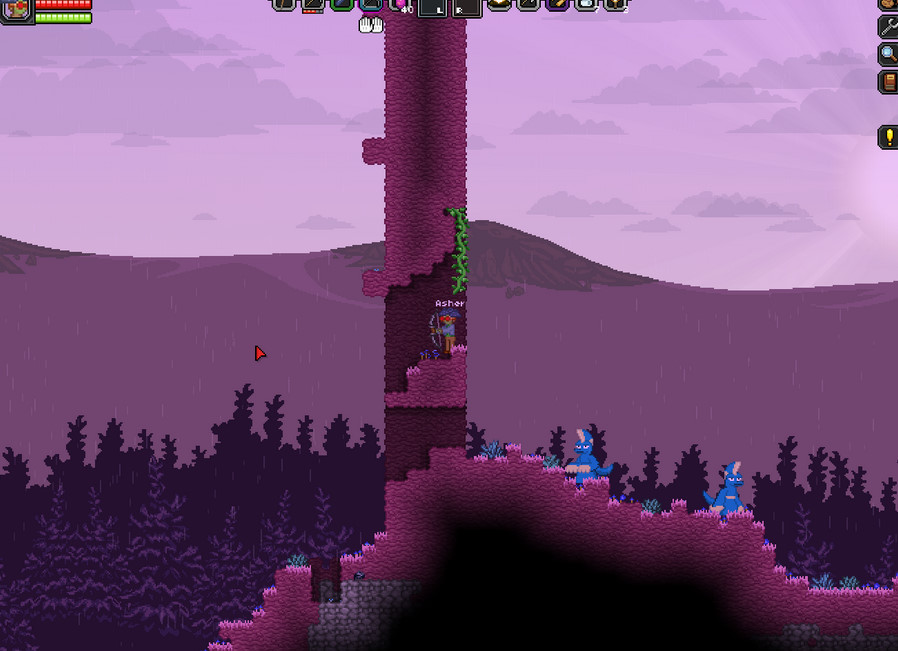The image size is (898, 651).
Task: Select the left hand L hotbar slot
Action: (432, 7)
